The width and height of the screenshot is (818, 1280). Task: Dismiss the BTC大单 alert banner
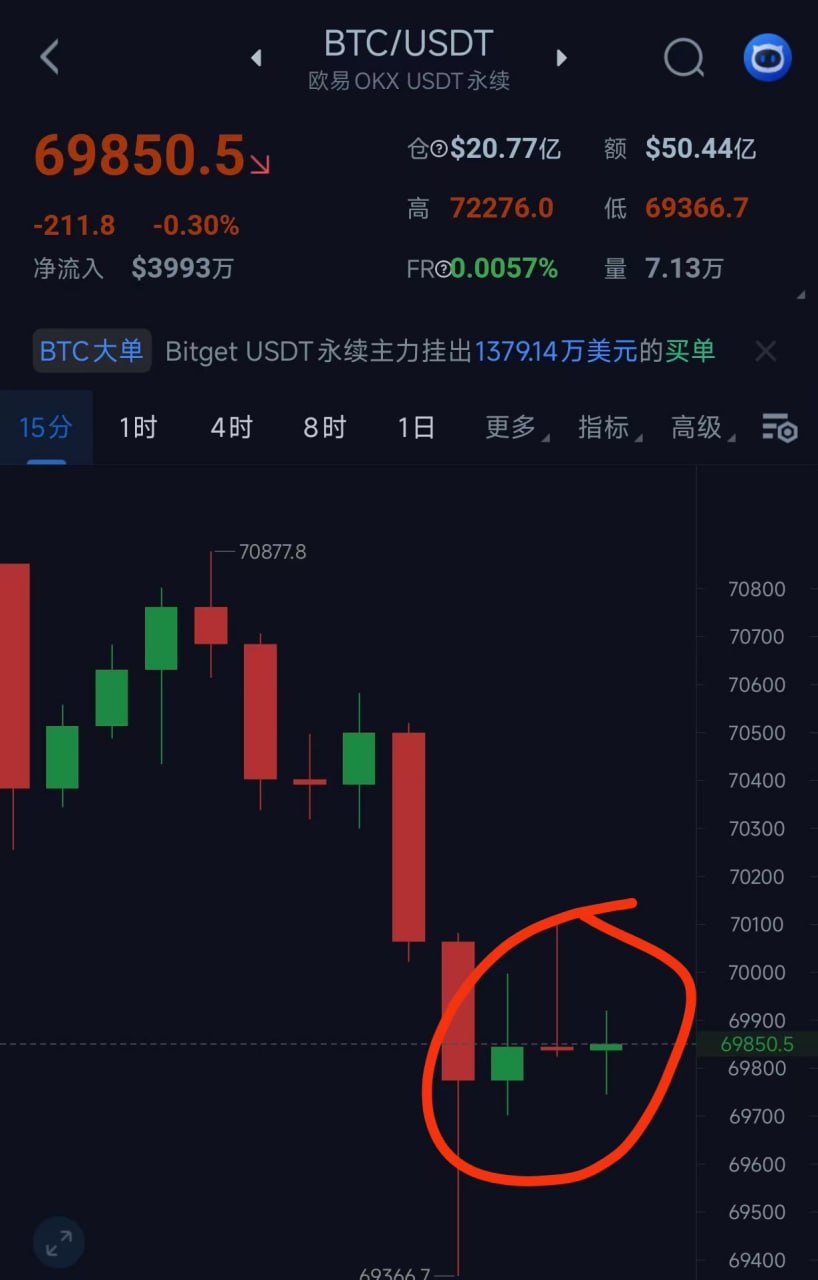(x=765, y=351)
